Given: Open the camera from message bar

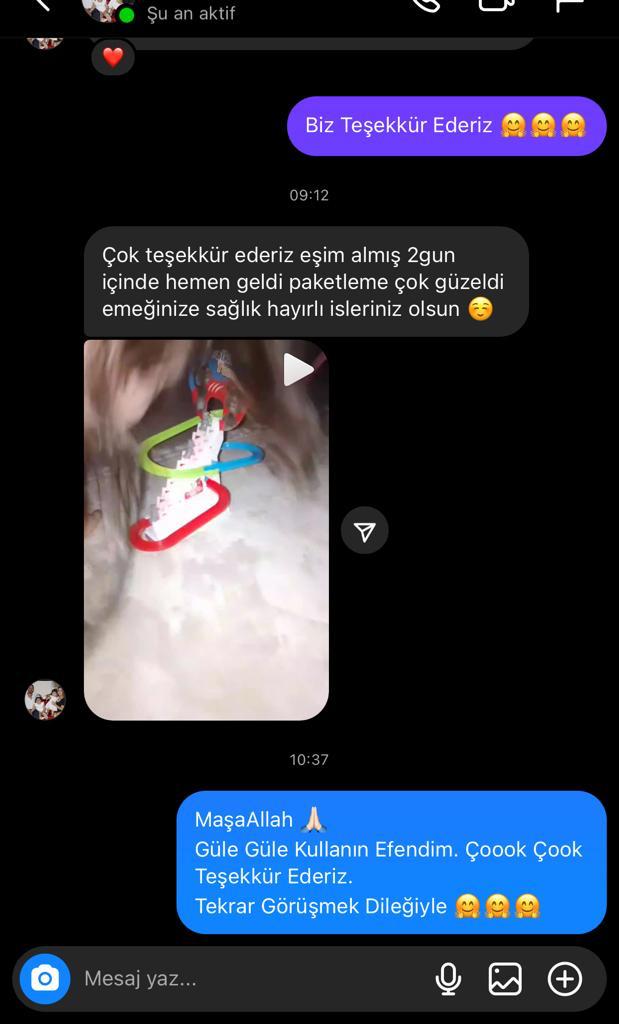Looking at the screenshot, I should pyautogui.click(x=45, y=978).
